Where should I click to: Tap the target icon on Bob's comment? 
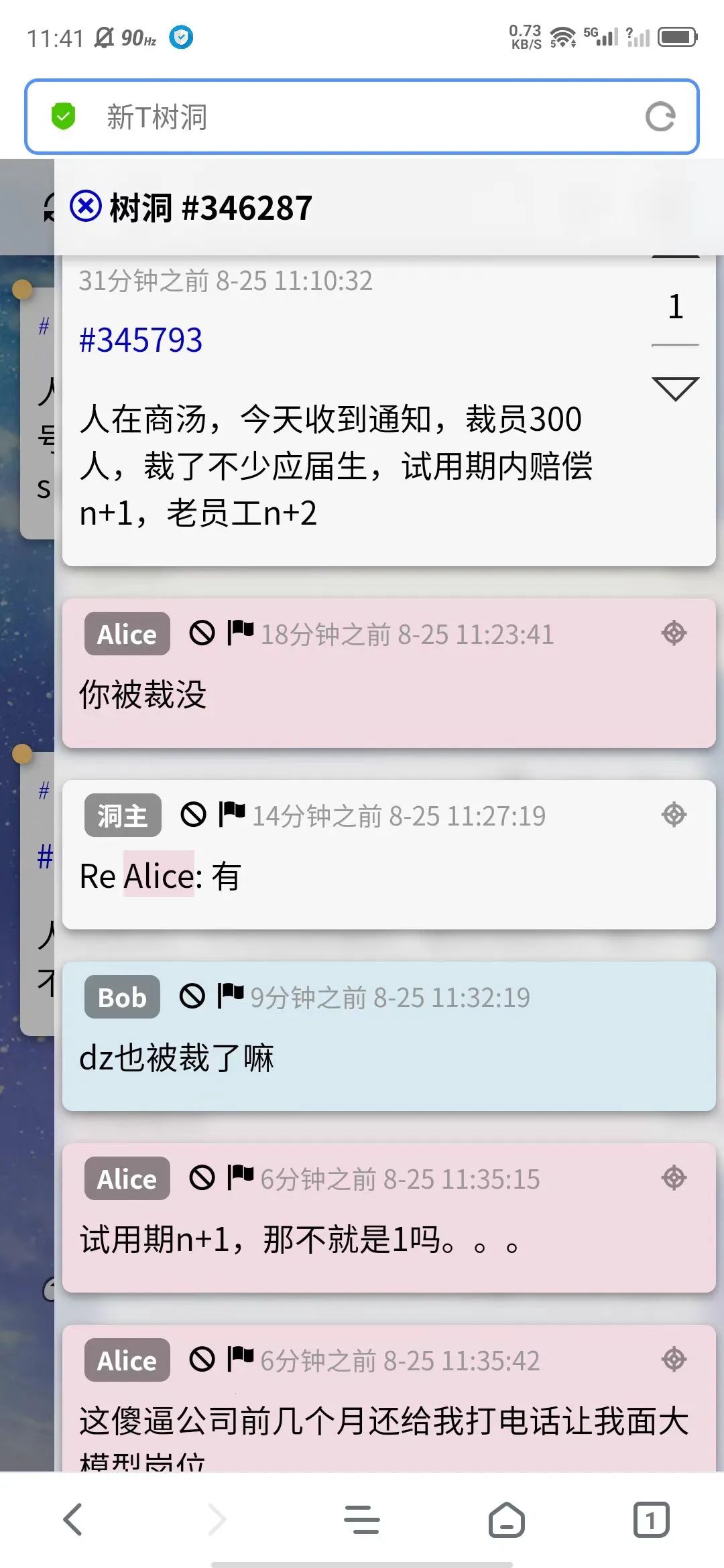[674, 996]
